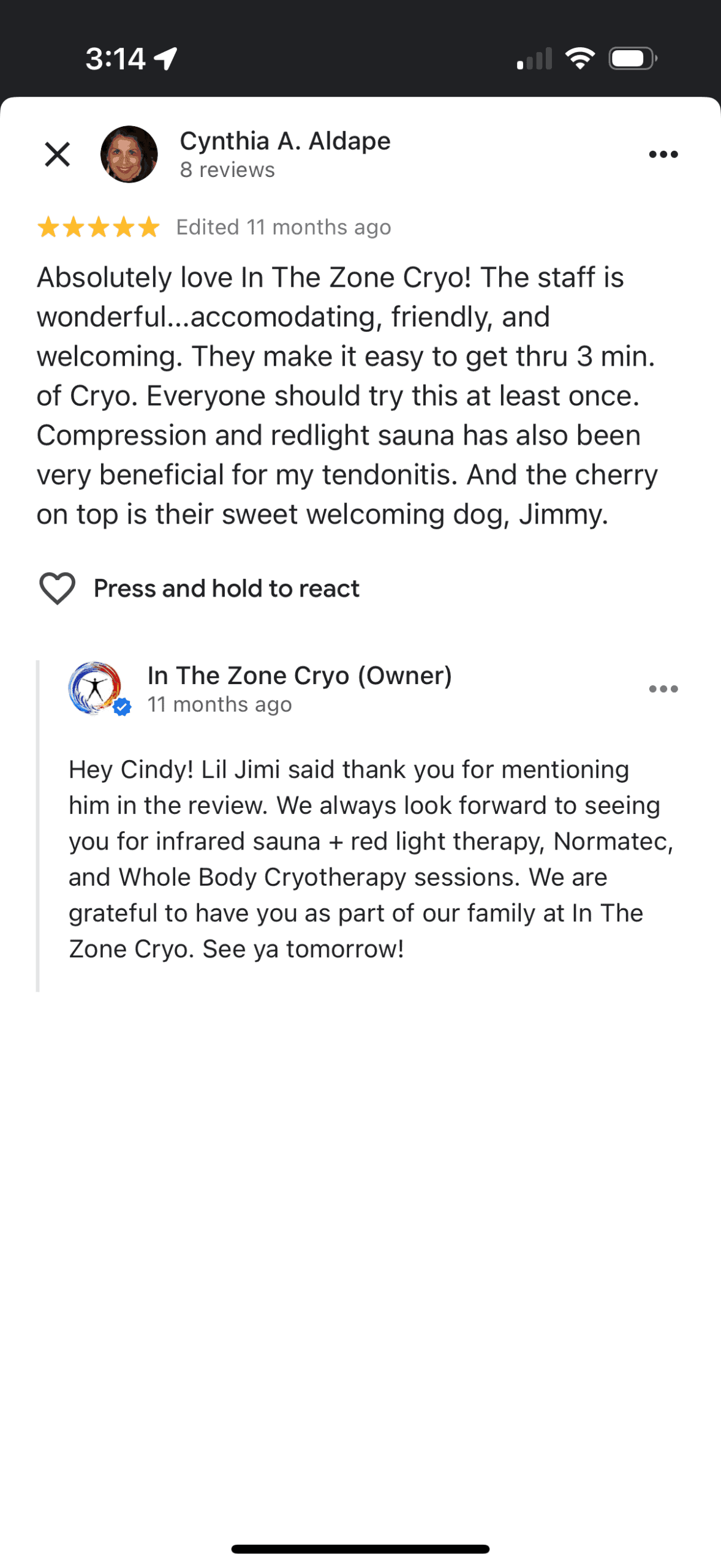Image resolution: width=721 pixels, height=1568 pixels.
Task: Close the review detail sheet
Action: pos(57,154)
